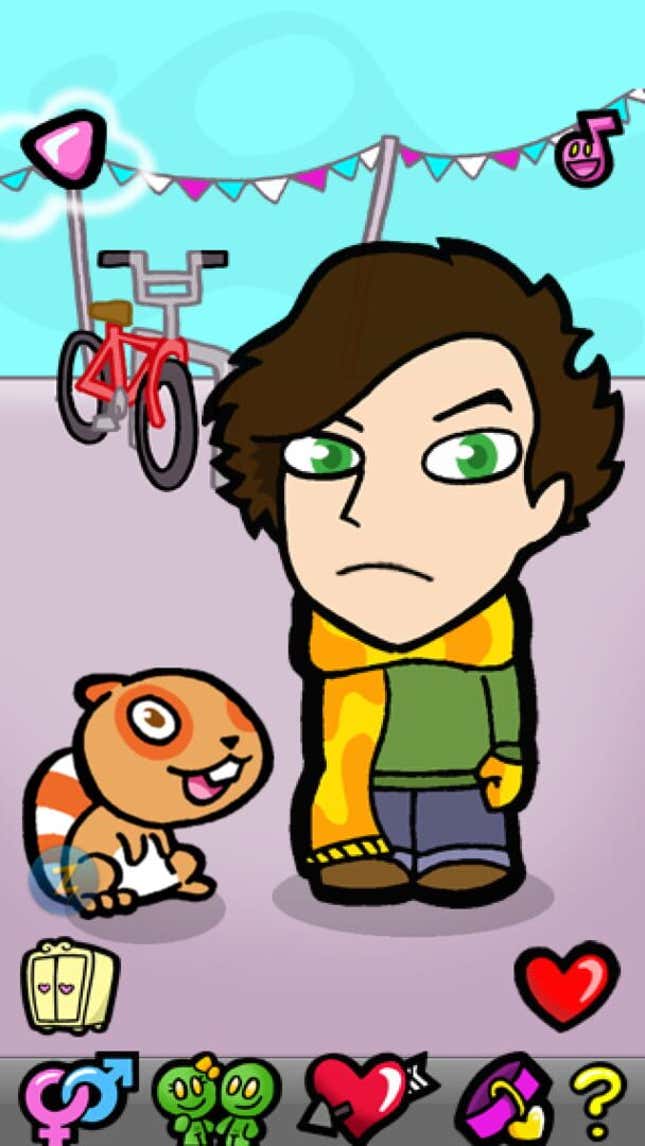
Task: Switch character gender with the gender symbols
Action: [78, 1100]
